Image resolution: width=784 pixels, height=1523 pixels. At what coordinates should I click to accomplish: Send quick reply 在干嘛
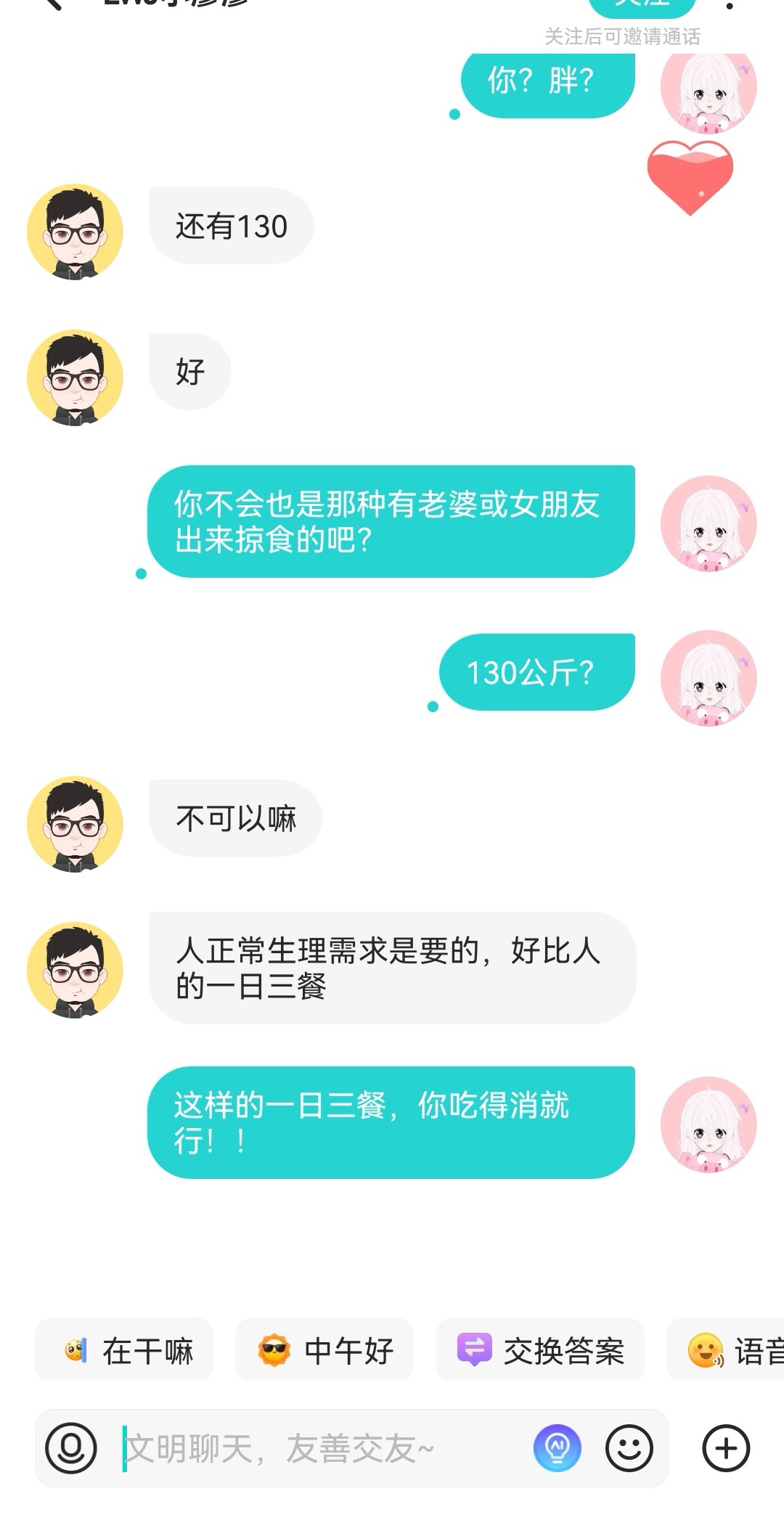[124, 1350]
